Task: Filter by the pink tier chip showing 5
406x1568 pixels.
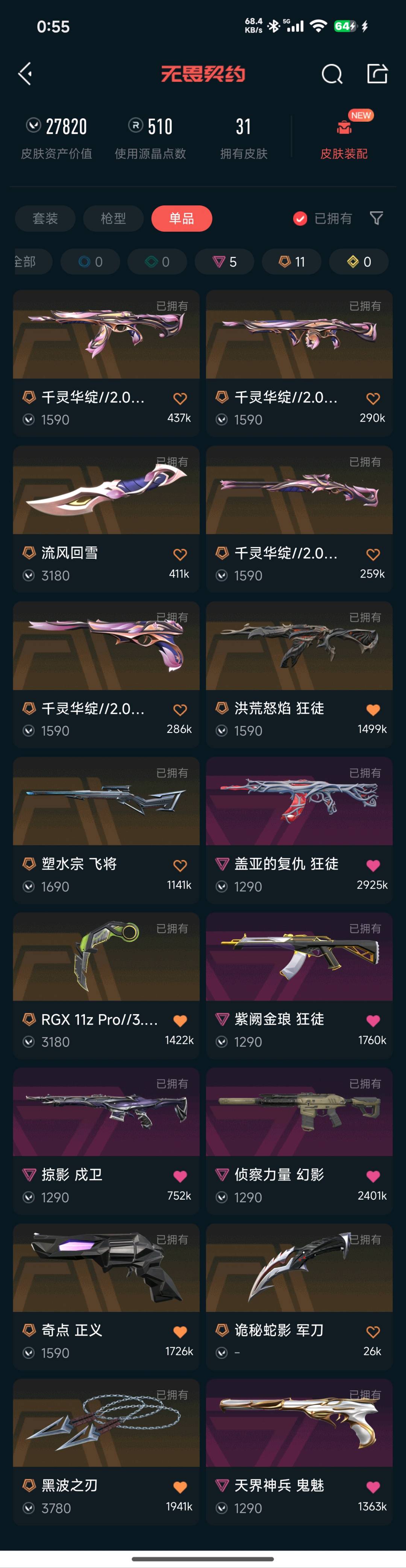Action: pyautogui.click(x=225, y=262)
